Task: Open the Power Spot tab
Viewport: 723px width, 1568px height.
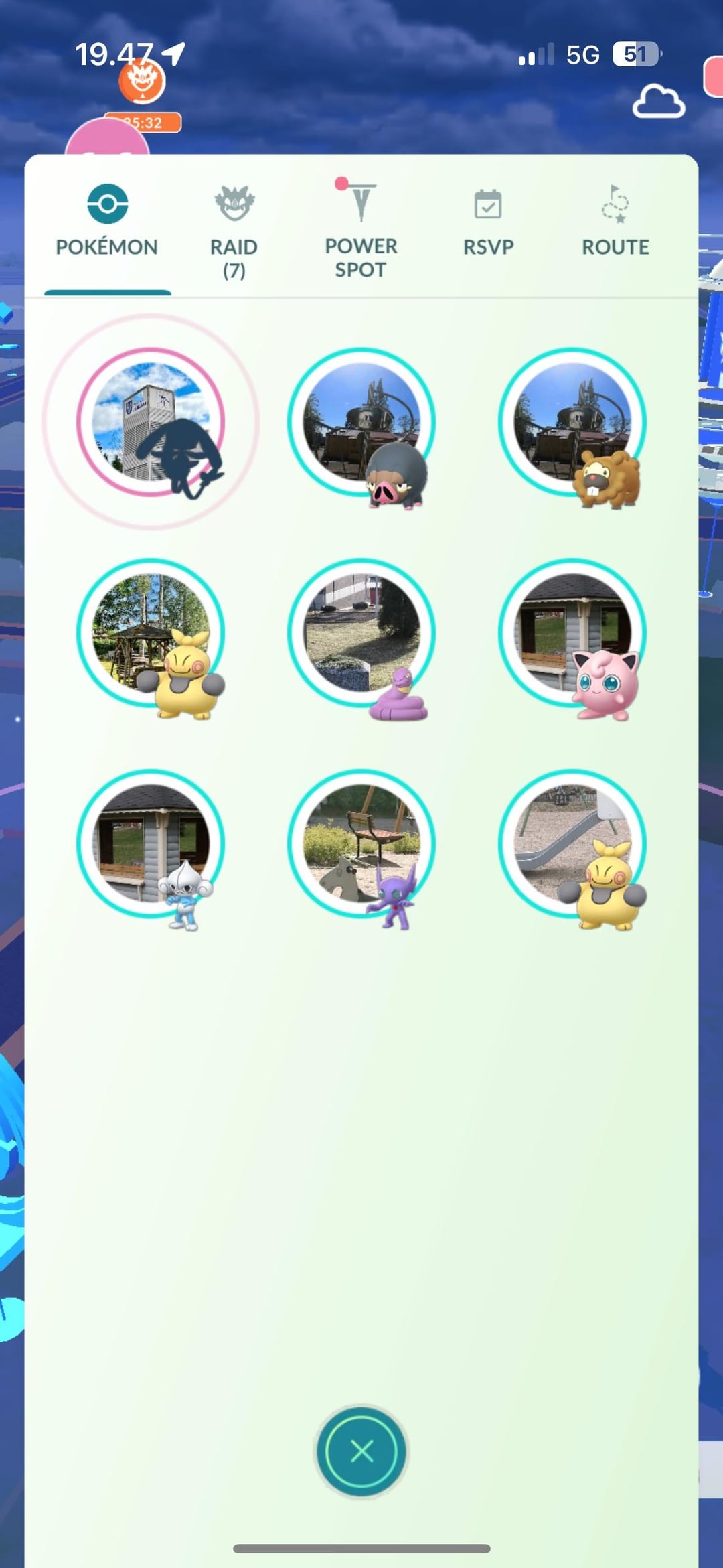Action: 361,231
